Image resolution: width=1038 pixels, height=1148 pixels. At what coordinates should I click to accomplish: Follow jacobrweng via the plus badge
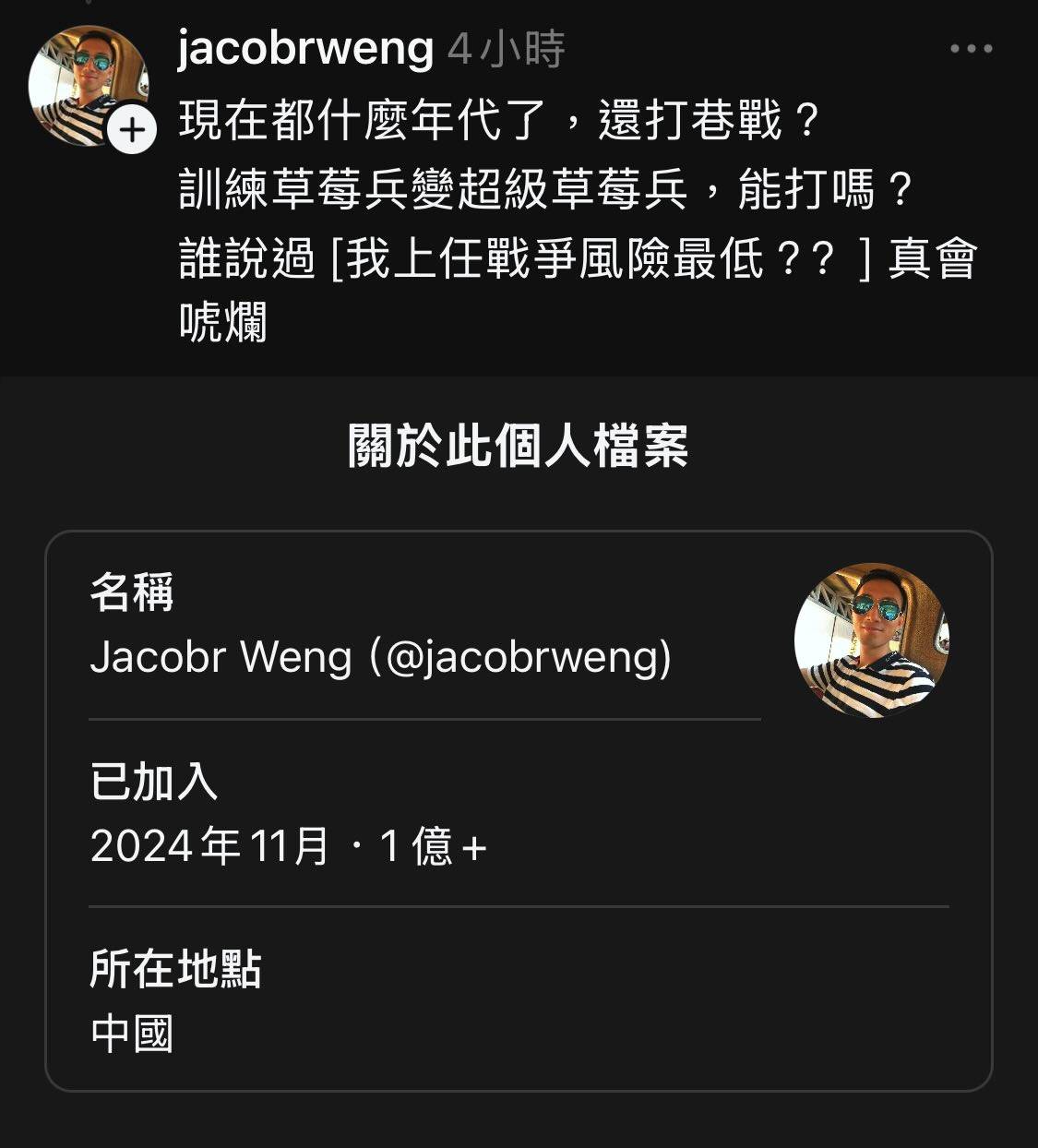coord(132,130)
